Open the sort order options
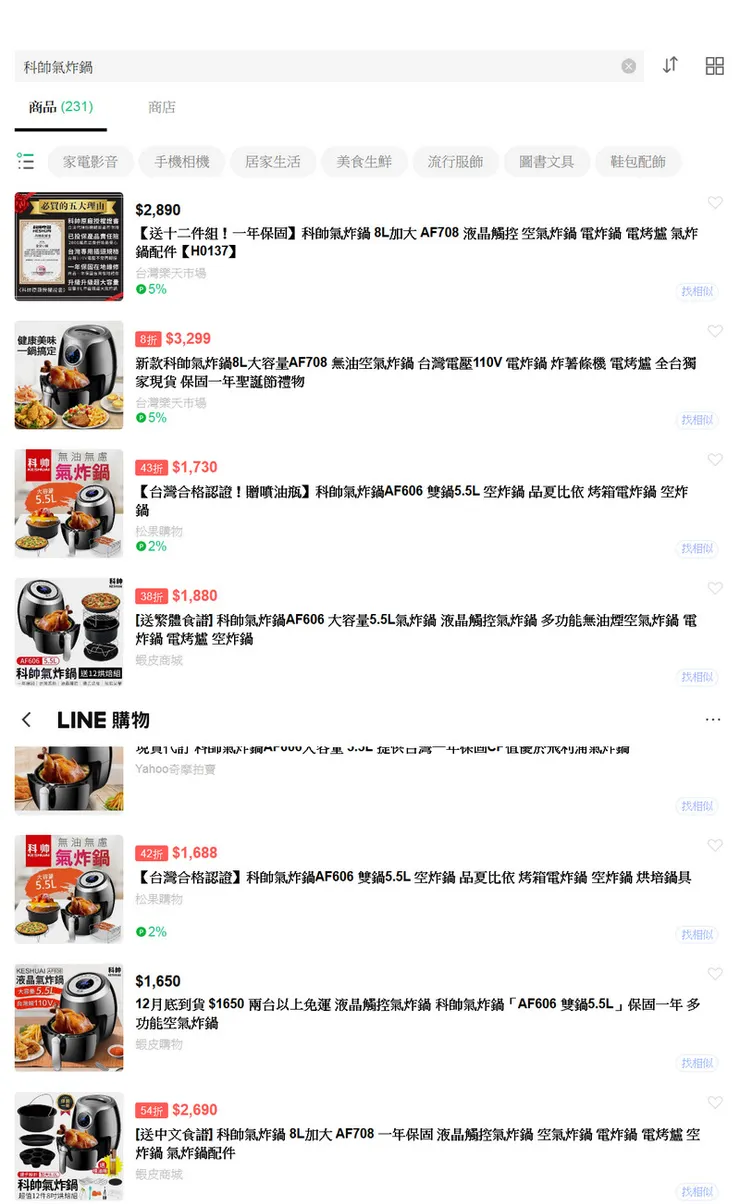The width and height of the screenshot is (740, 1204). 670,65
